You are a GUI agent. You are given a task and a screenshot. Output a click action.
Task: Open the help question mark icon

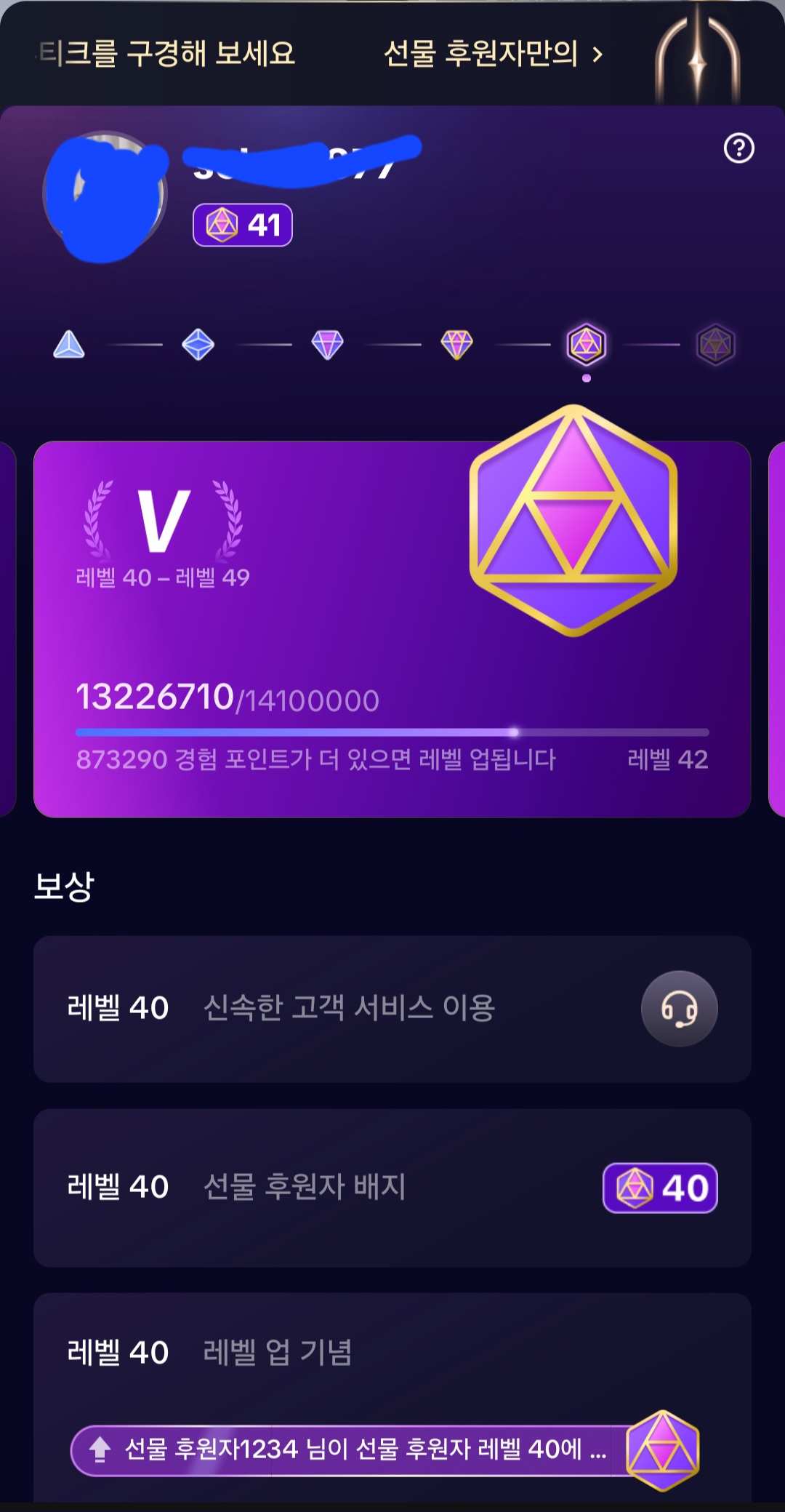pos(738,148)
